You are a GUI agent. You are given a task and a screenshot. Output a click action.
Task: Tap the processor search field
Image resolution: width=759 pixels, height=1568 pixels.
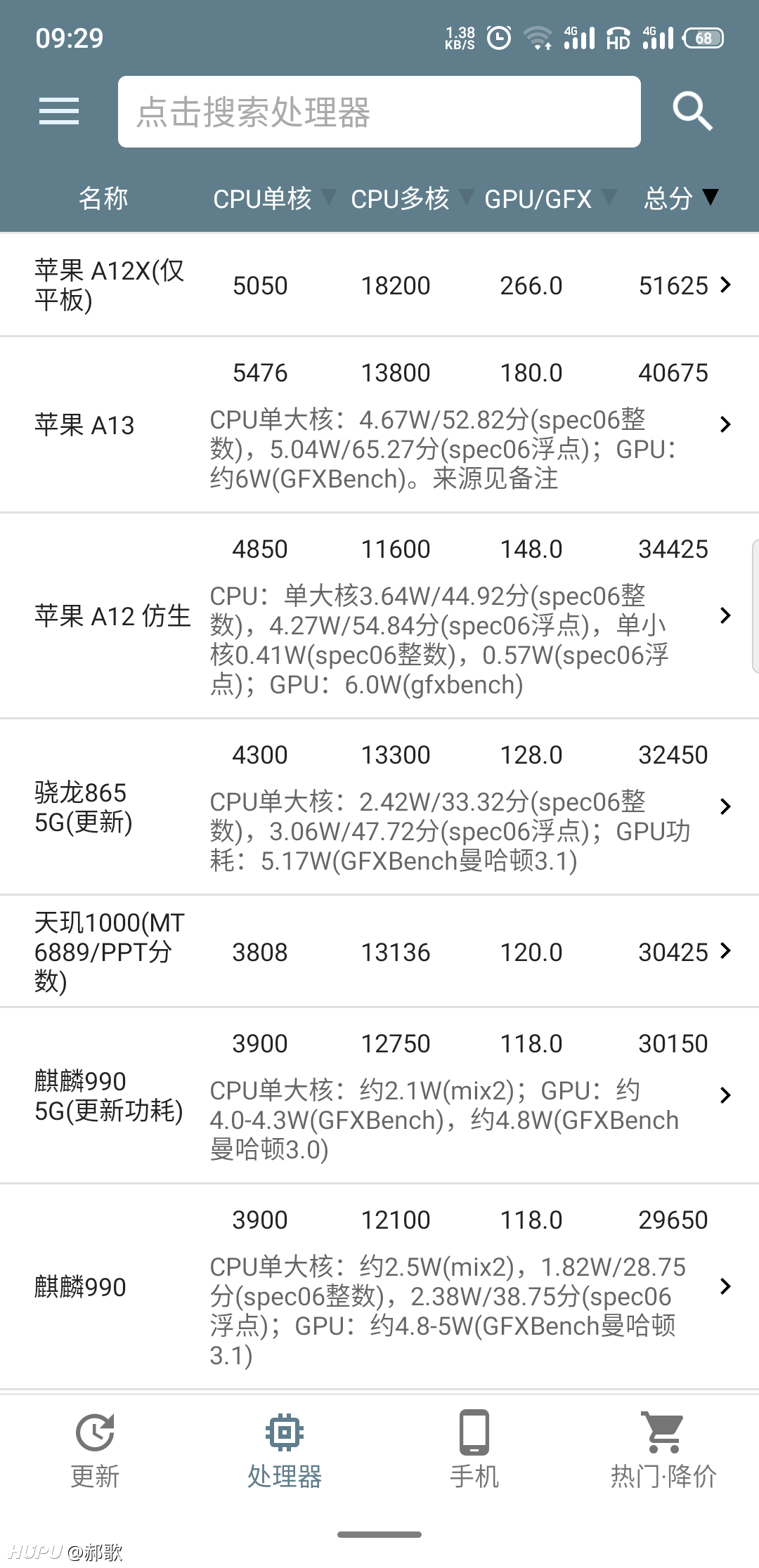pos(379,112)
